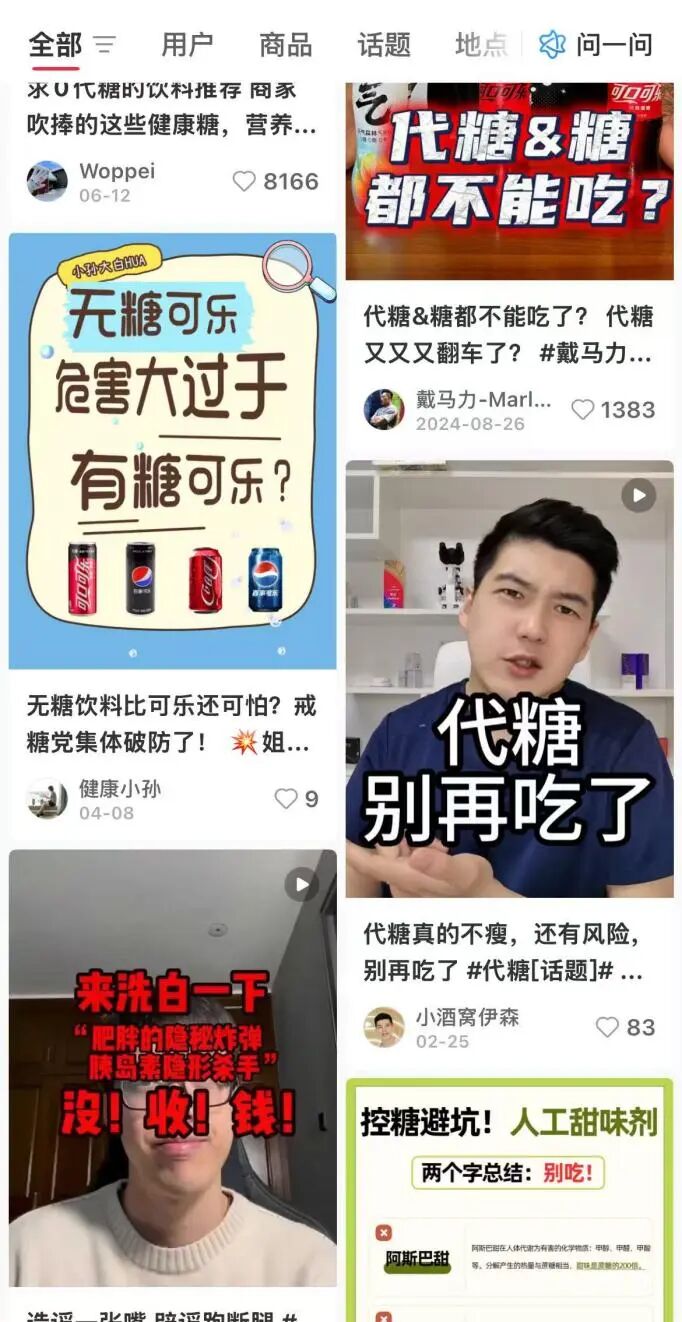Play the 代糖别再吃了 video post
This screenshot has height=1322, width=682.
510,679
